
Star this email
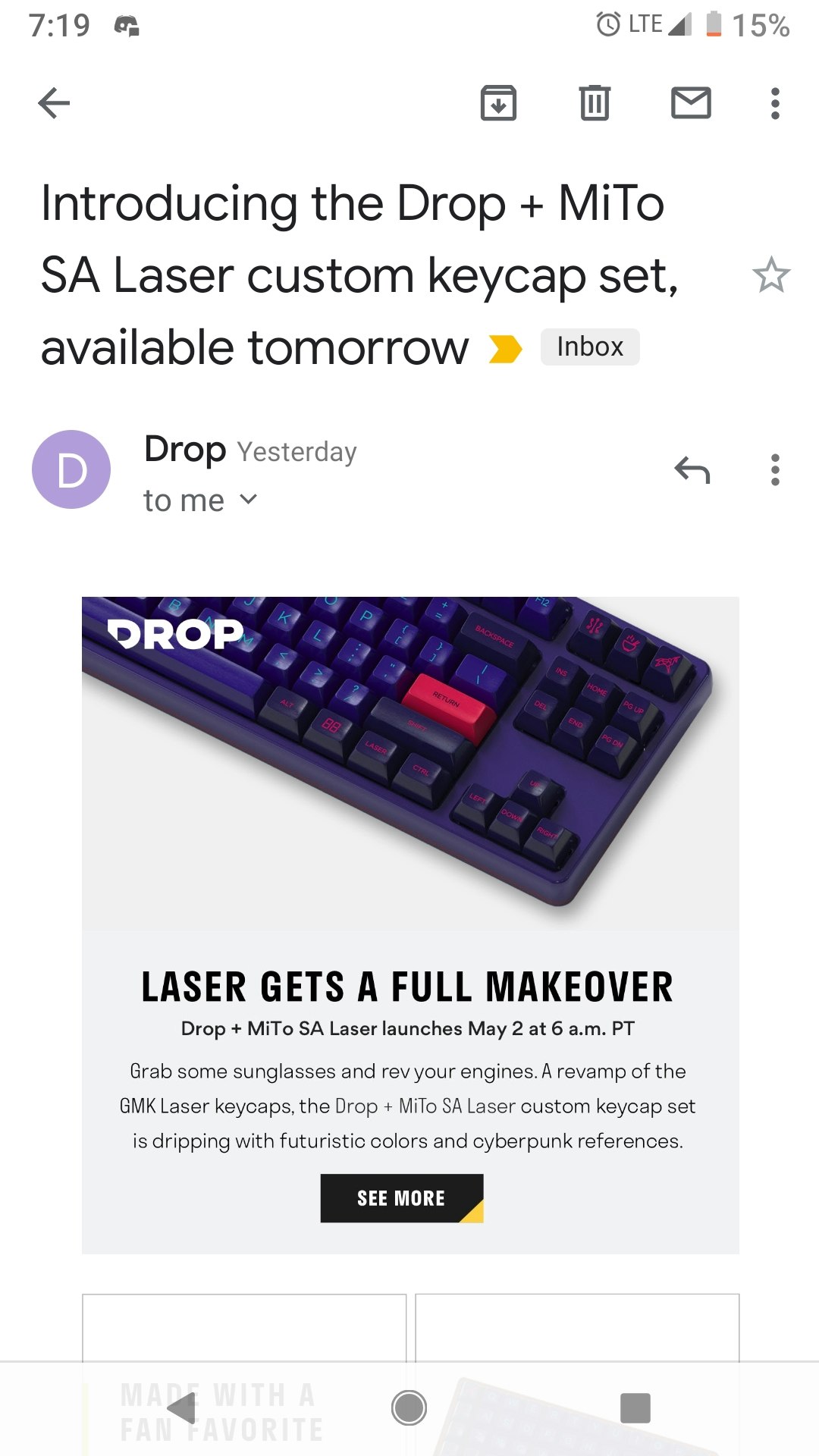(x=770, y=275)
